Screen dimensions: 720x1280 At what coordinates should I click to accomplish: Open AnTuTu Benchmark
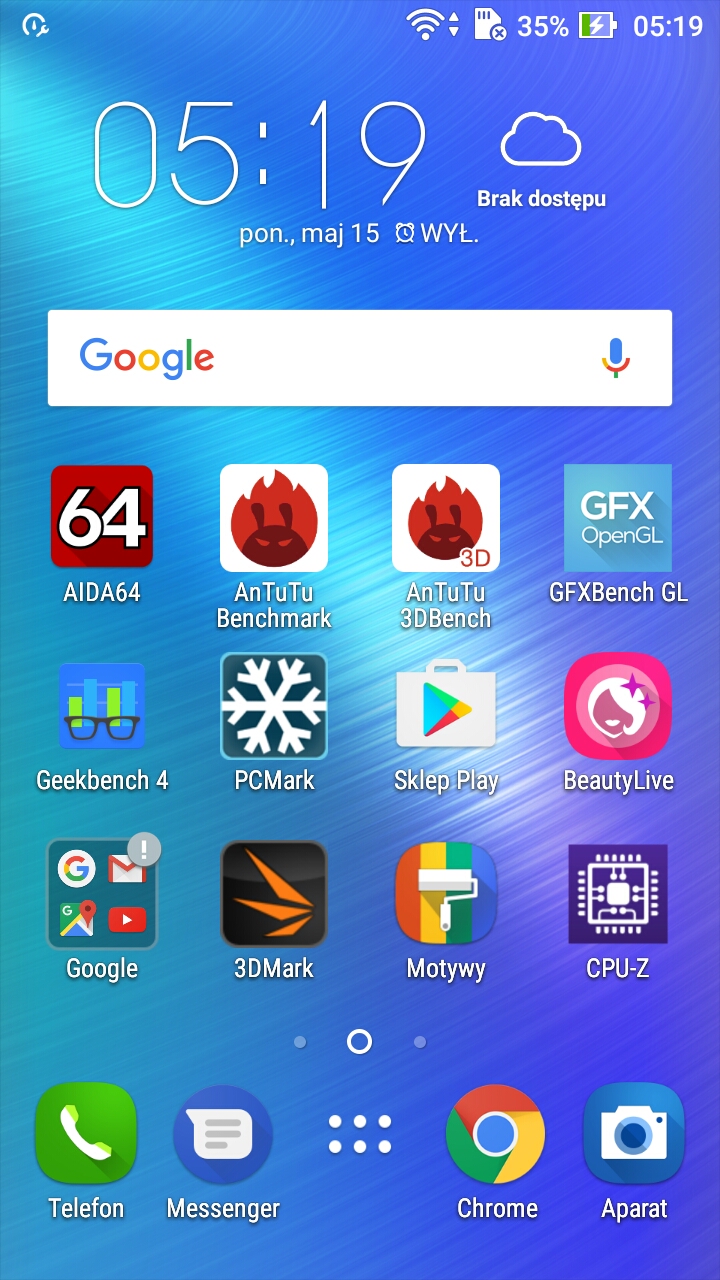(274, 517)
